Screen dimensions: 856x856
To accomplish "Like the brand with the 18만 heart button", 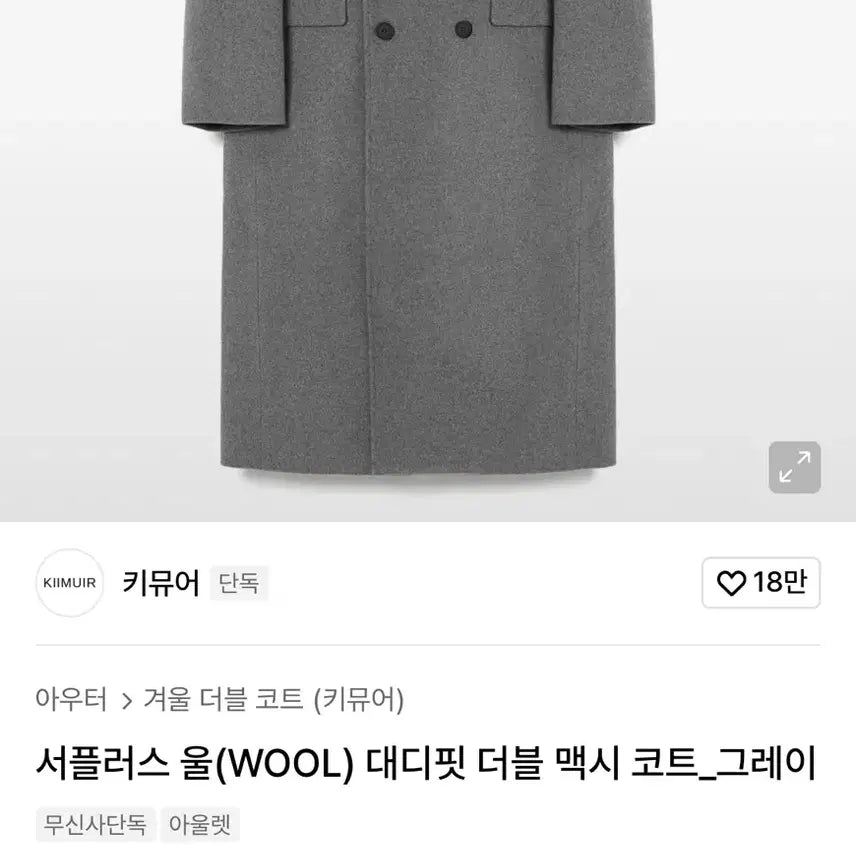I will point(761,583).
